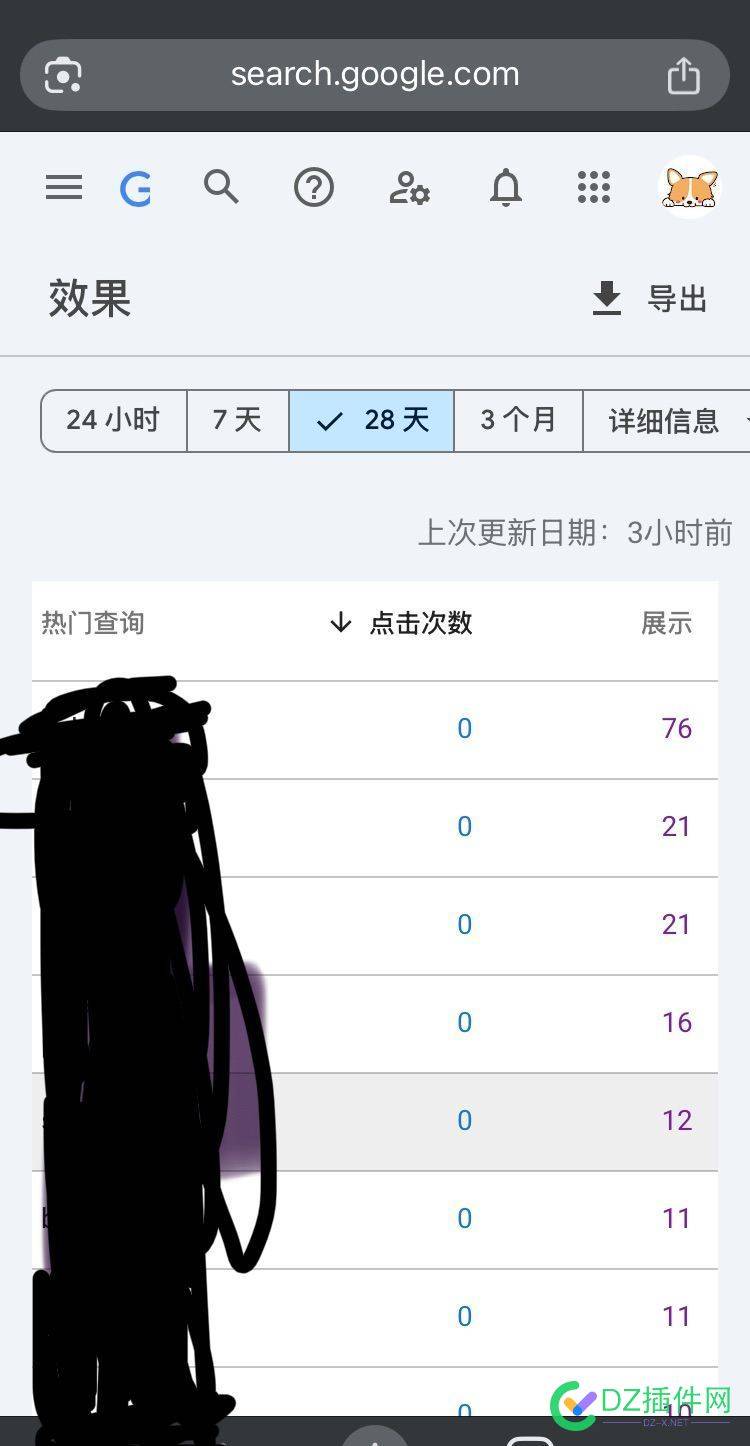This screenshot has width=750, height=1446.
Task: Open the notifications bell
Action: (x=505, y=187)
